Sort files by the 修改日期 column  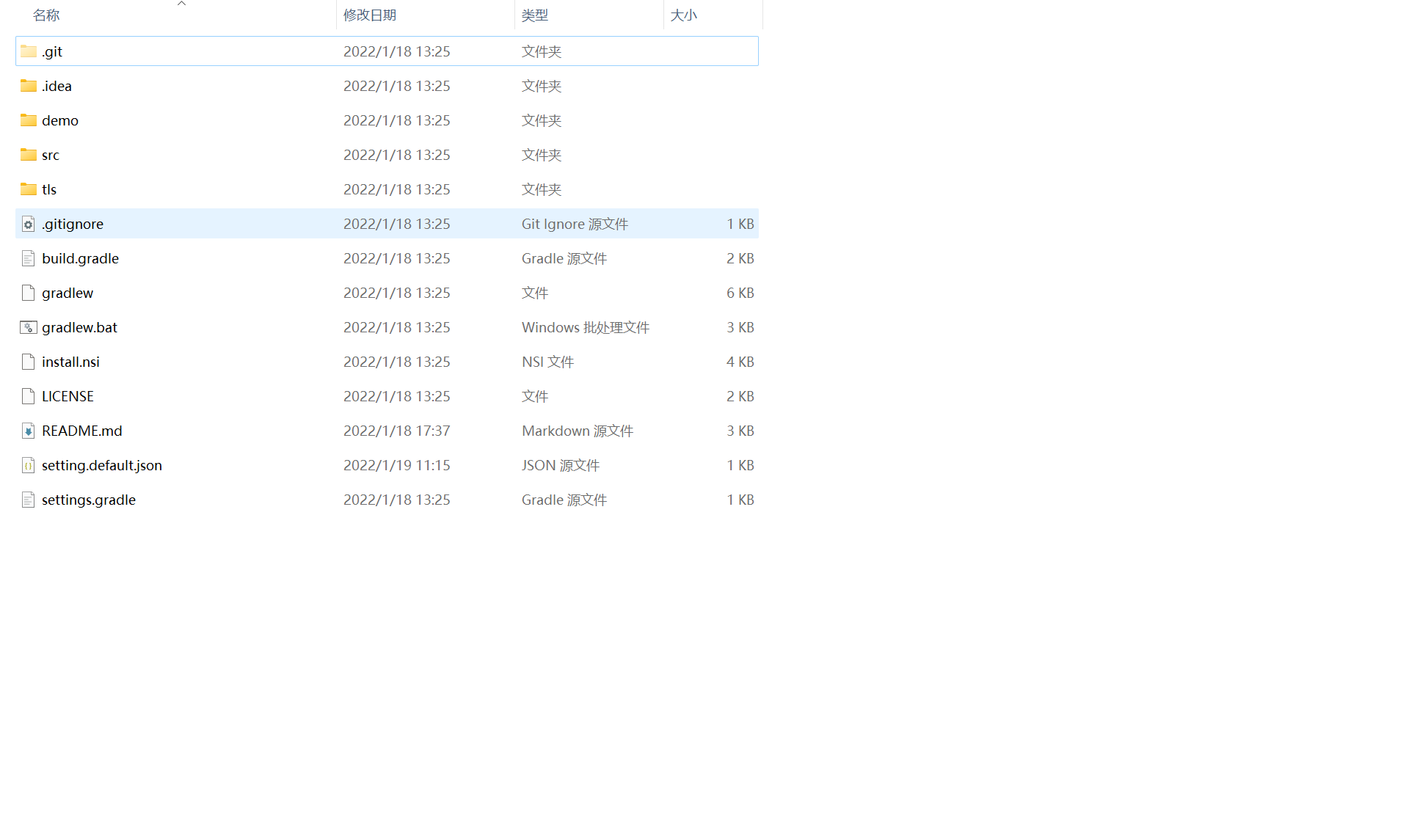tap(370, 15)
